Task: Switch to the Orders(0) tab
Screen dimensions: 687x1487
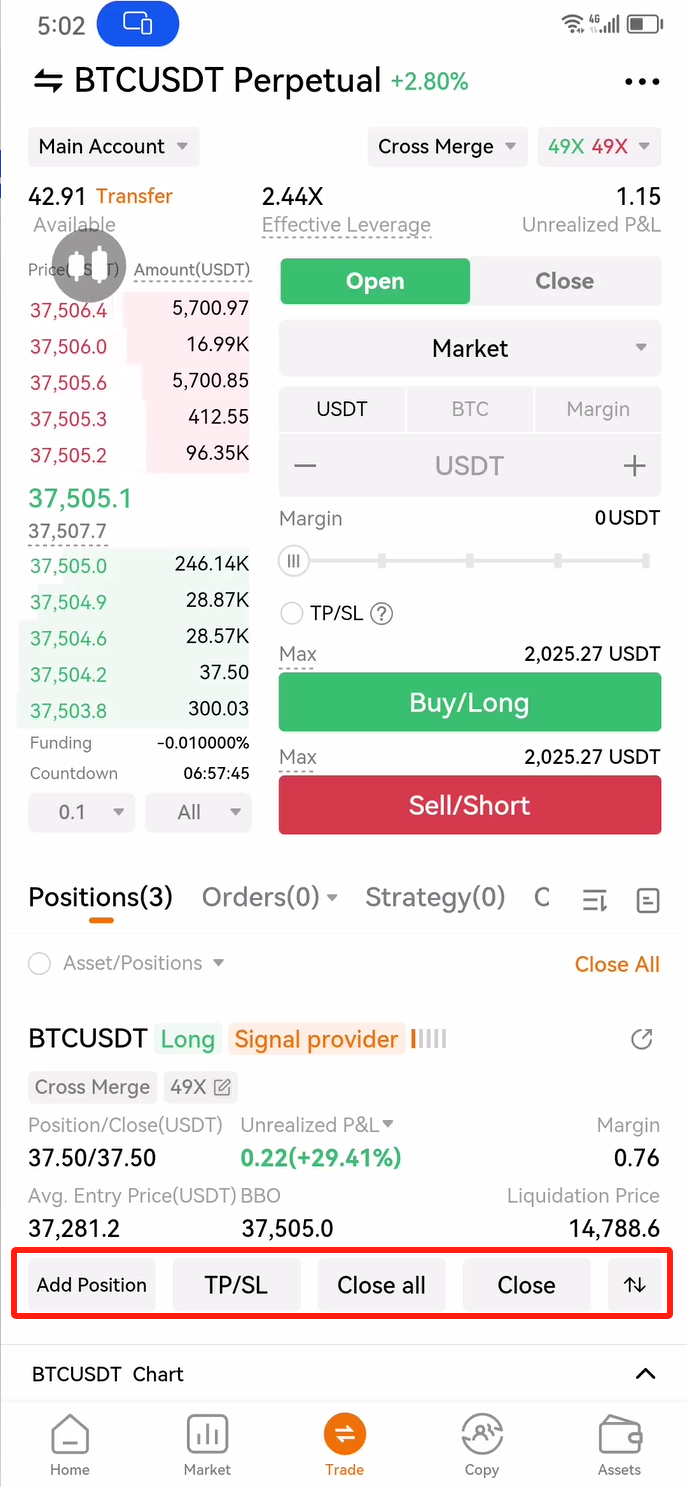Action: click(270, 898)
